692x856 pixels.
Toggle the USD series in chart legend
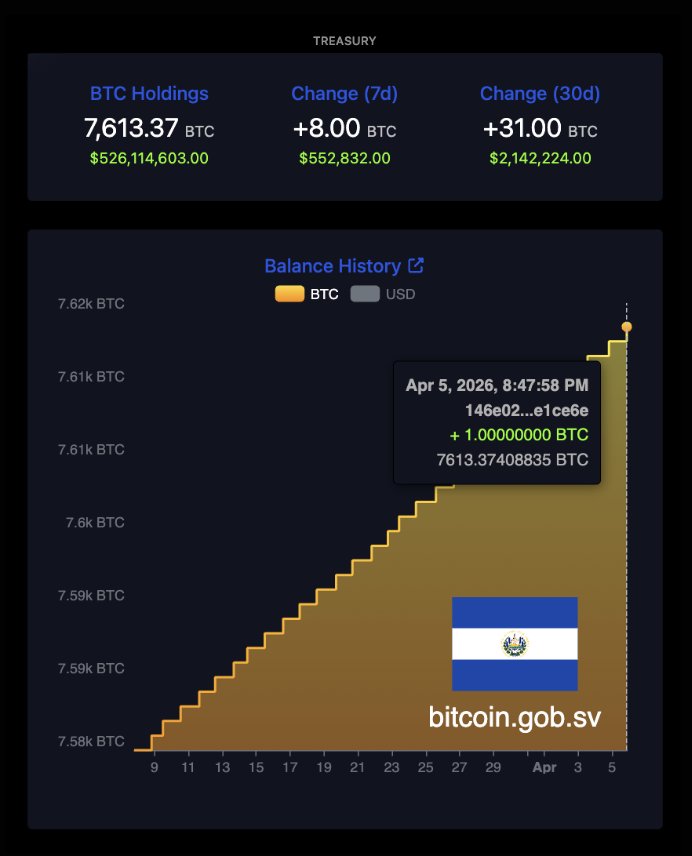pos(382,294)
